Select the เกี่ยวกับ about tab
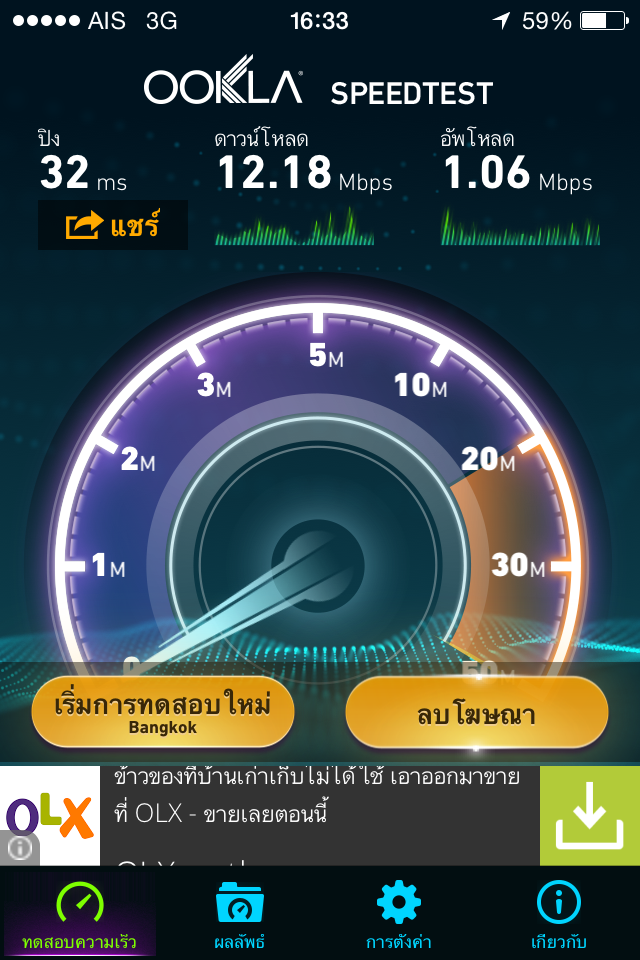This screenshot has height=960, width=640. pyautogui.click(x=559, y=913)
